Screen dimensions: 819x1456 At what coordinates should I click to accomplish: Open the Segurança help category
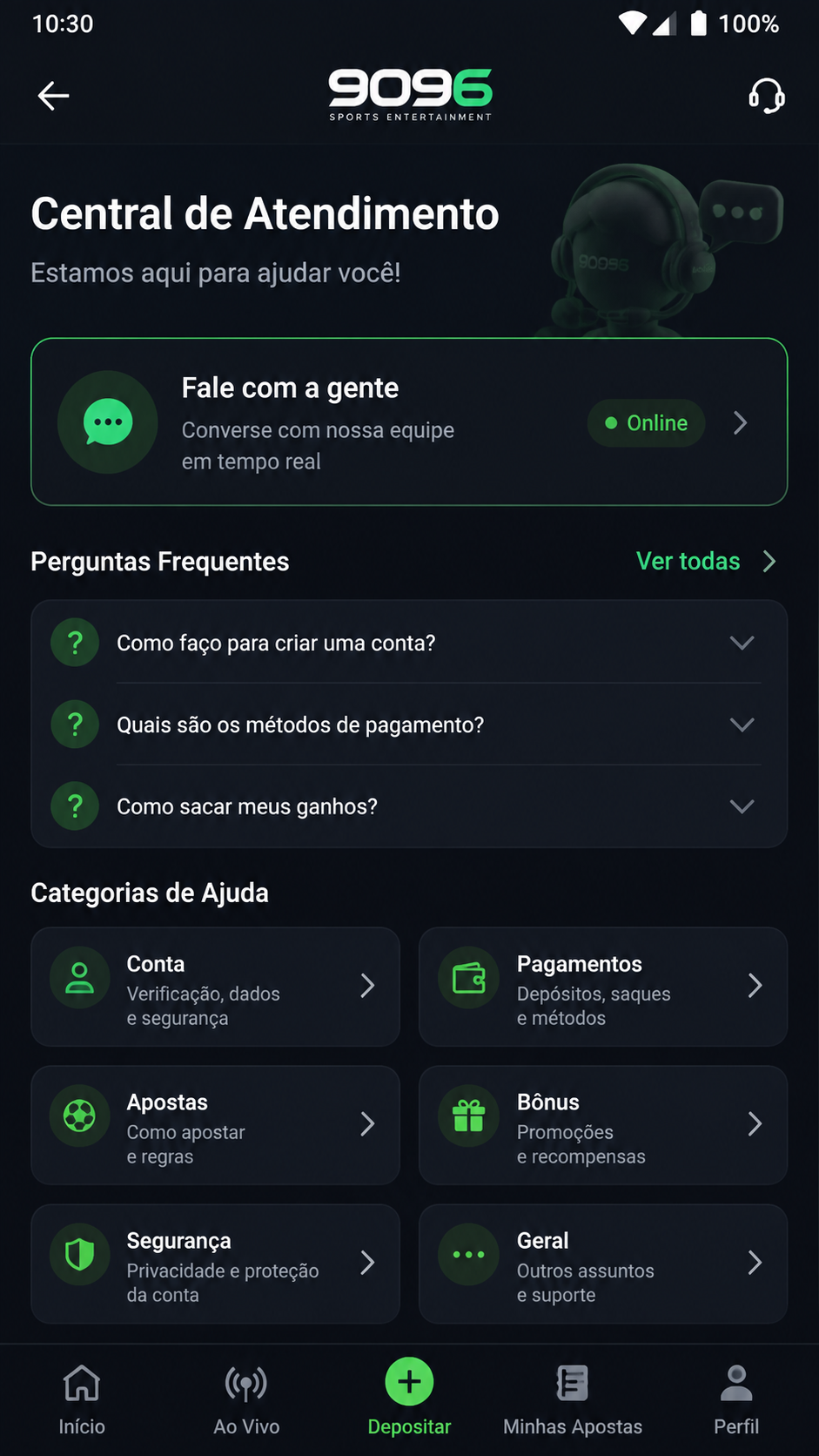215,1264
